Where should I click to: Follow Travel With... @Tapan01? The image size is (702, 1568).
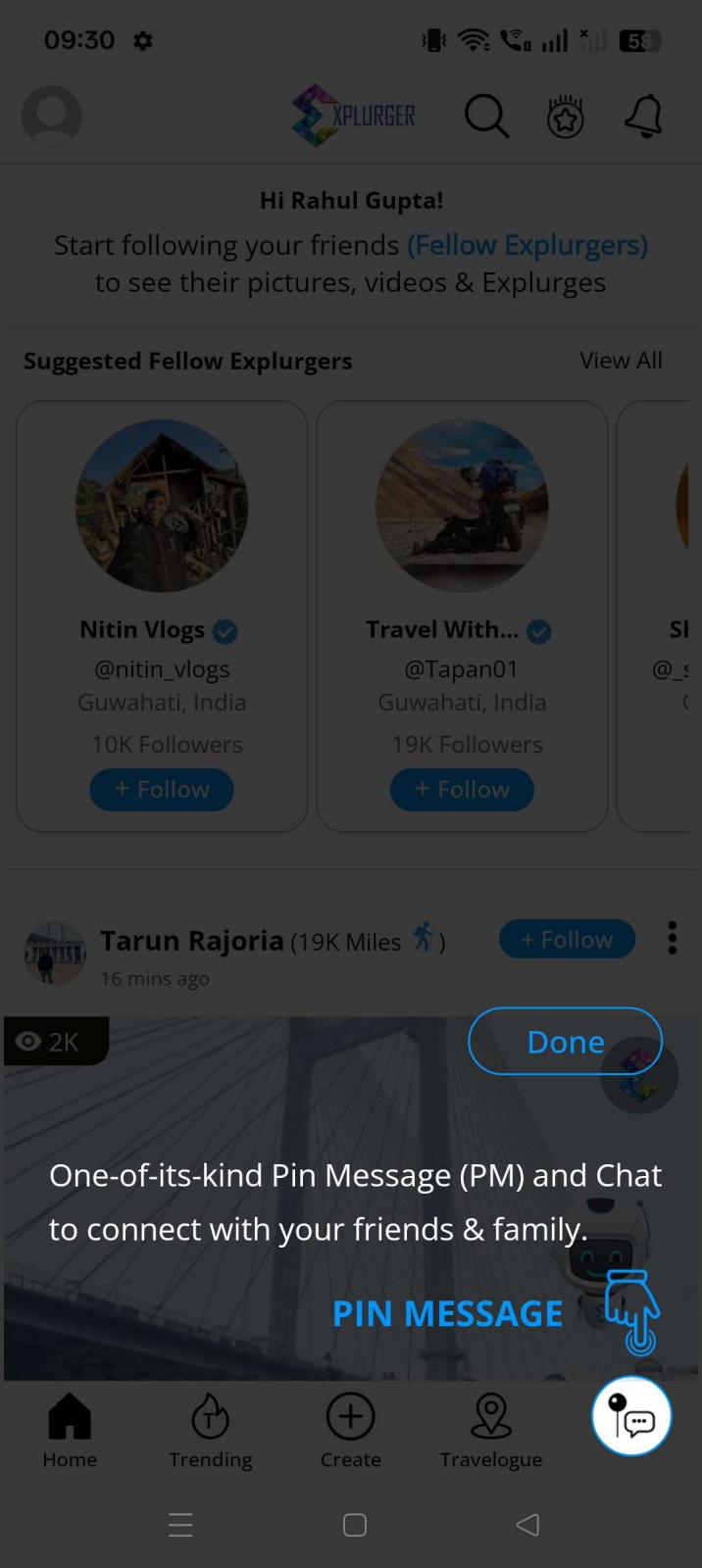click(462, 789)
